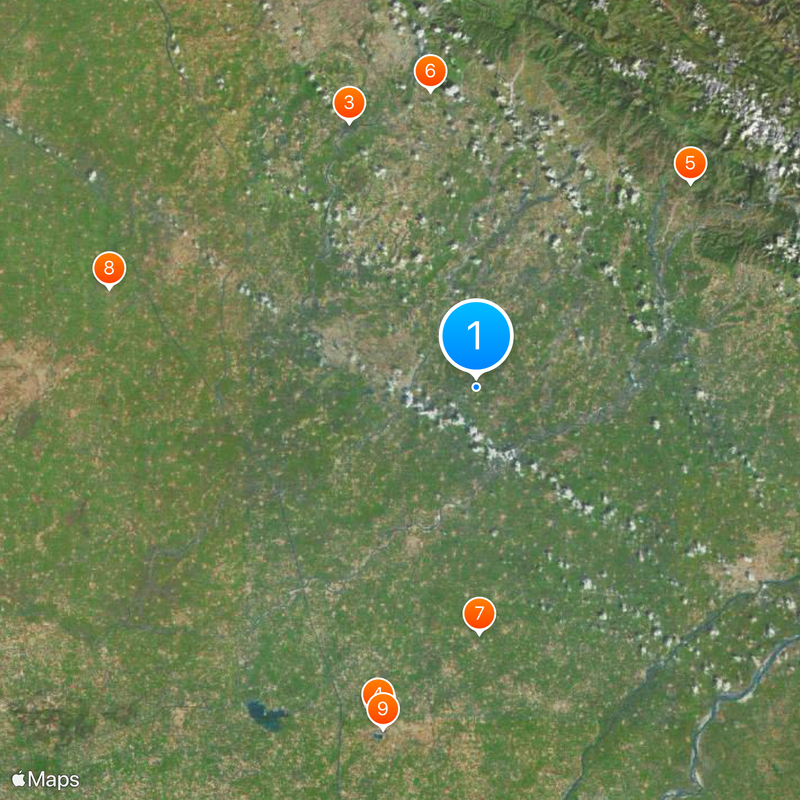Select the large blue pin numbered 1
This screenshot has width=800, height=800.
tap(476, 336)
